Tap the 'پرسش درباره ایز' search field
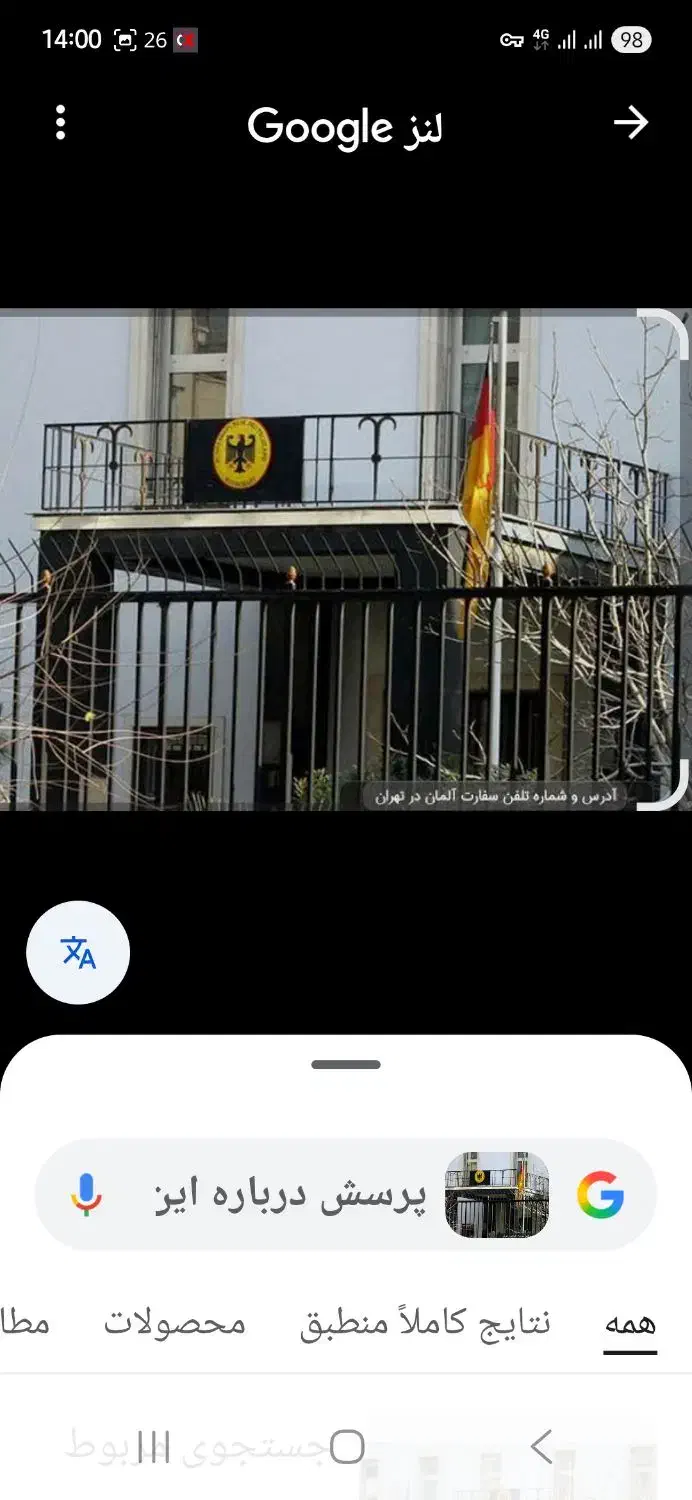Viewport: 692px width, 1500px height. pyautogui.click(x=290, y=1194)
